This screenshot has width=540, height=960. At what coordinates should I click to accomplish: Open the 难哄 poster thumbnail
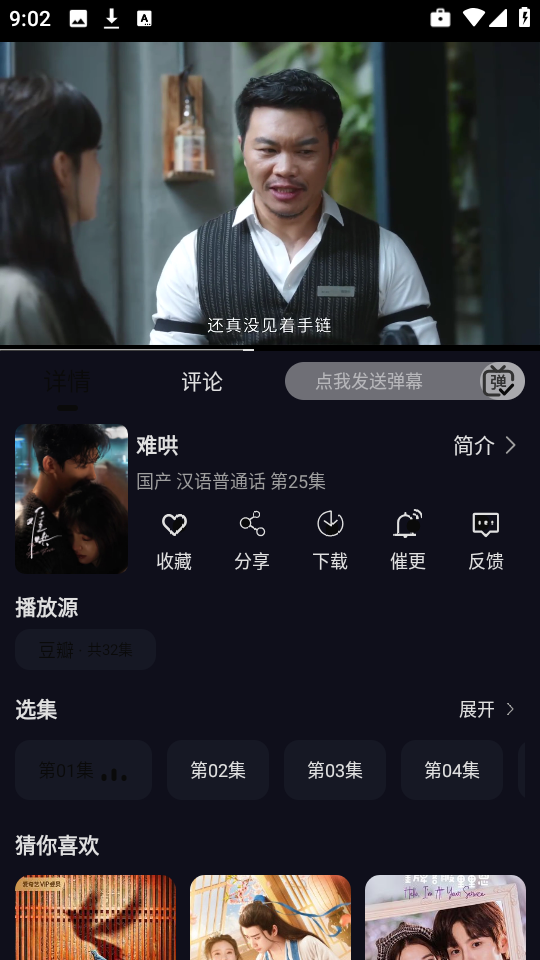coord(72,498)
